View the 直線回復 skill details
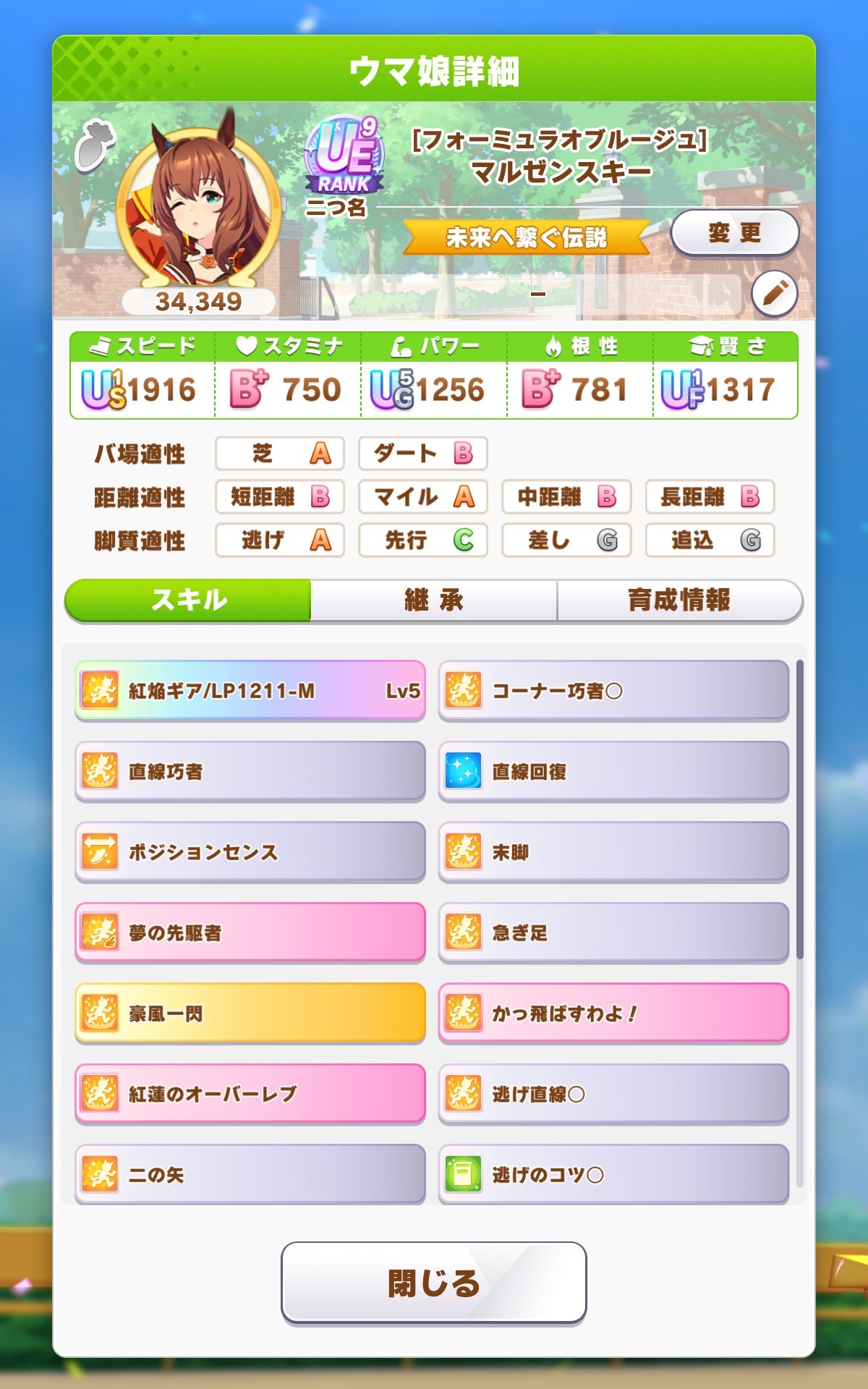Image resolution: width=868 pixels, height=1389 pixels. [613, 771]
